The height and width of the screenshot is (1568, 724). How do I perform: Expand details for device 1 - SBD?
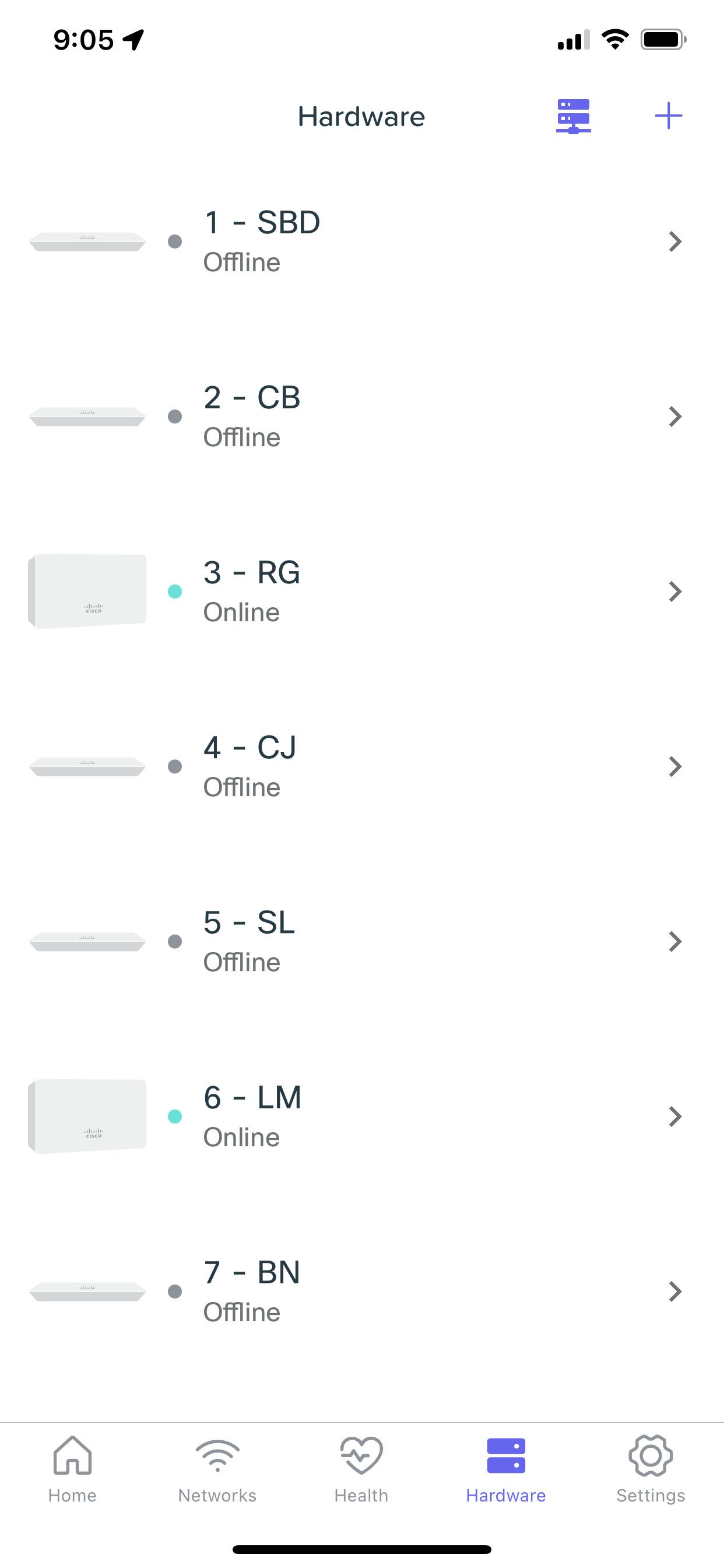[x=676, y=242]
